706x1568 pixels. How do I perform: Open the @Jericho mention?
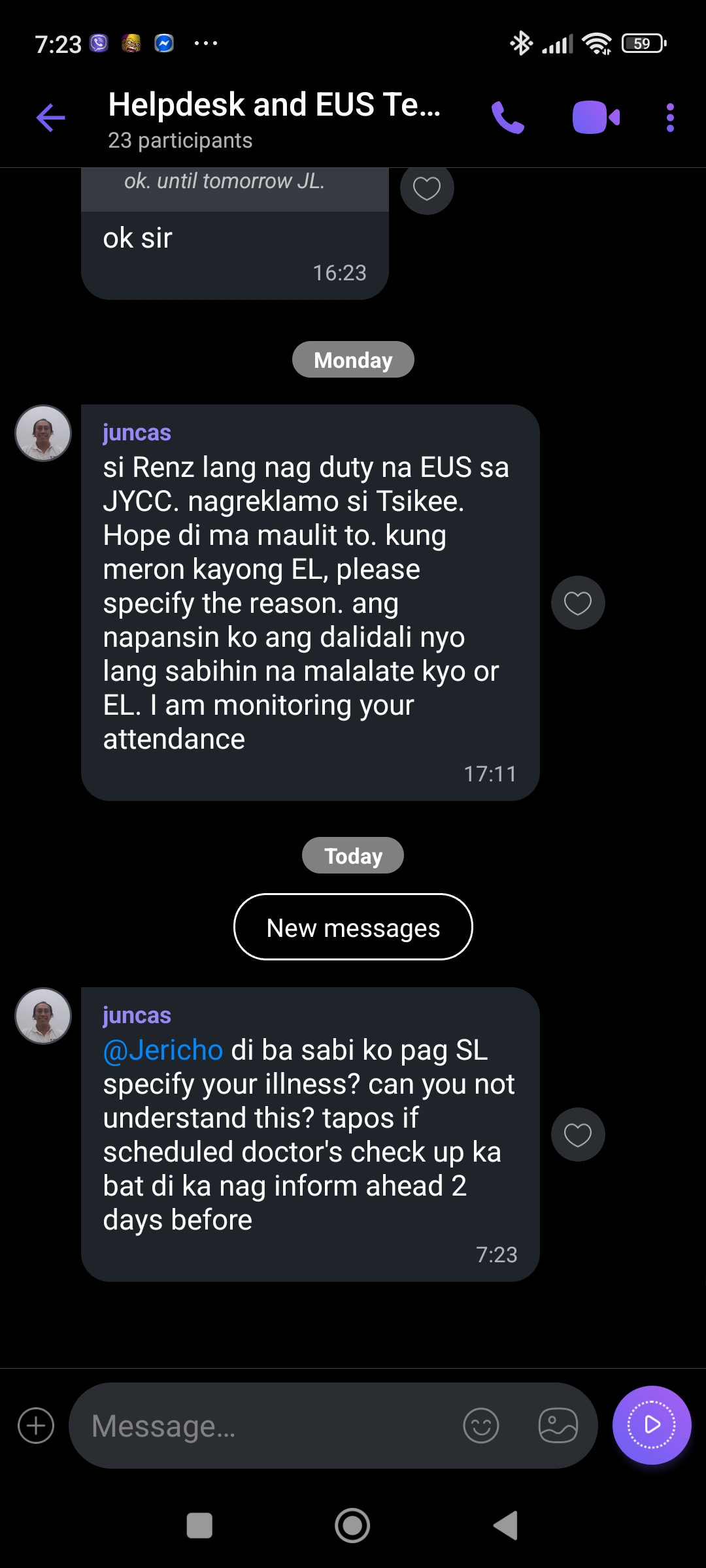coord(163,1051)
